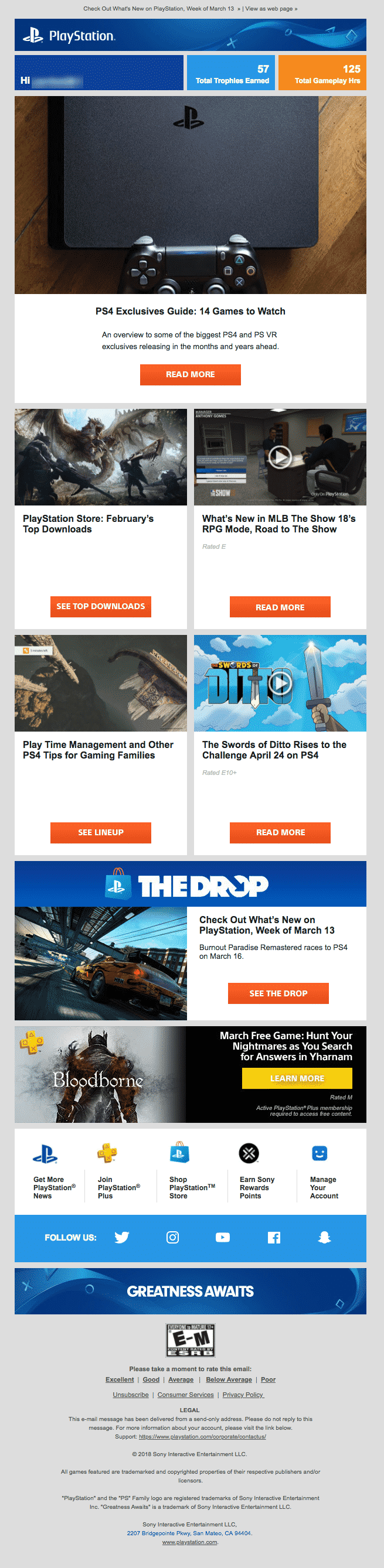Image resolution: width=384 pixels, height=1568 pixels.
Task: Open the Privacy Policy link
Action: point(243,1395)
